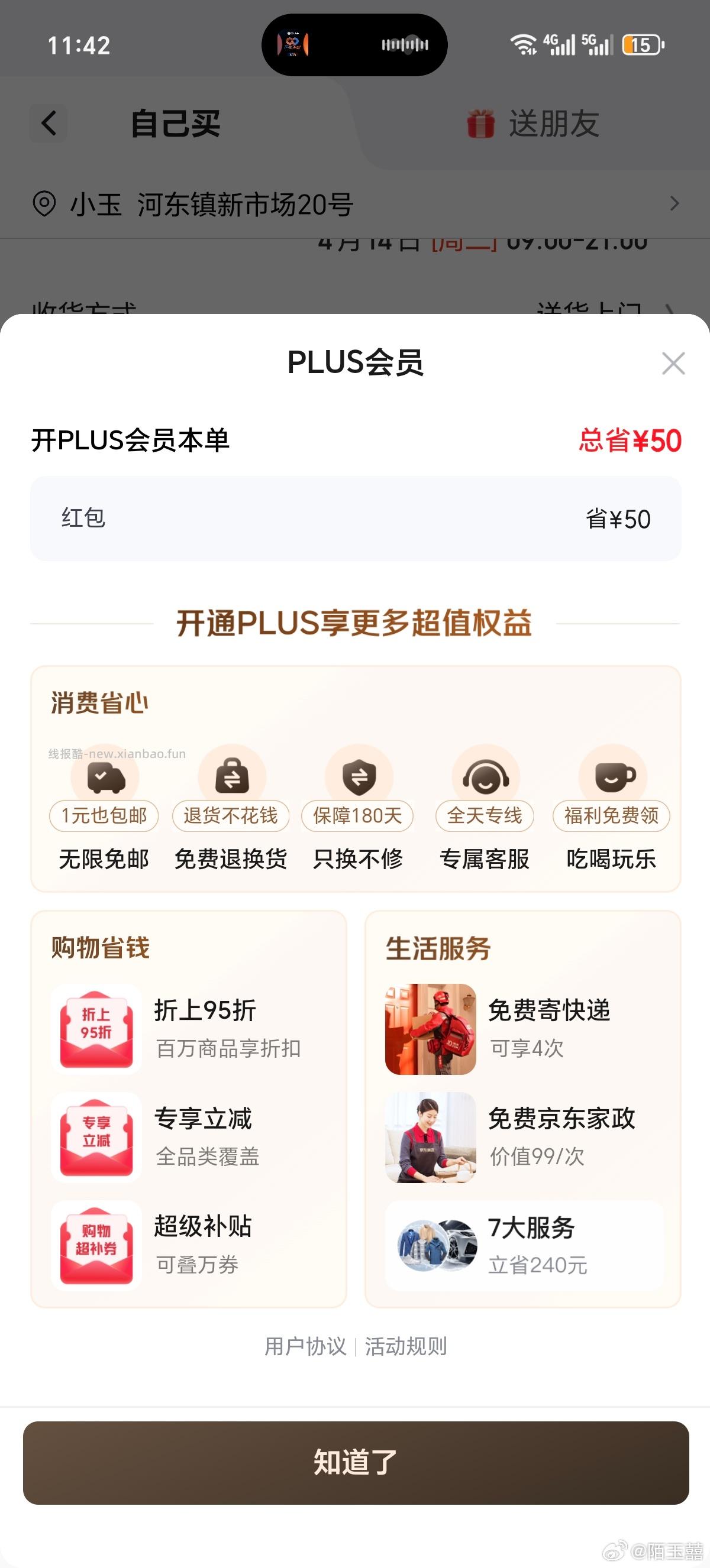The width and height of the screenshot is (710, 1568).
Task: Open the 专属客服 headset icon
Action: coord(485,780)
